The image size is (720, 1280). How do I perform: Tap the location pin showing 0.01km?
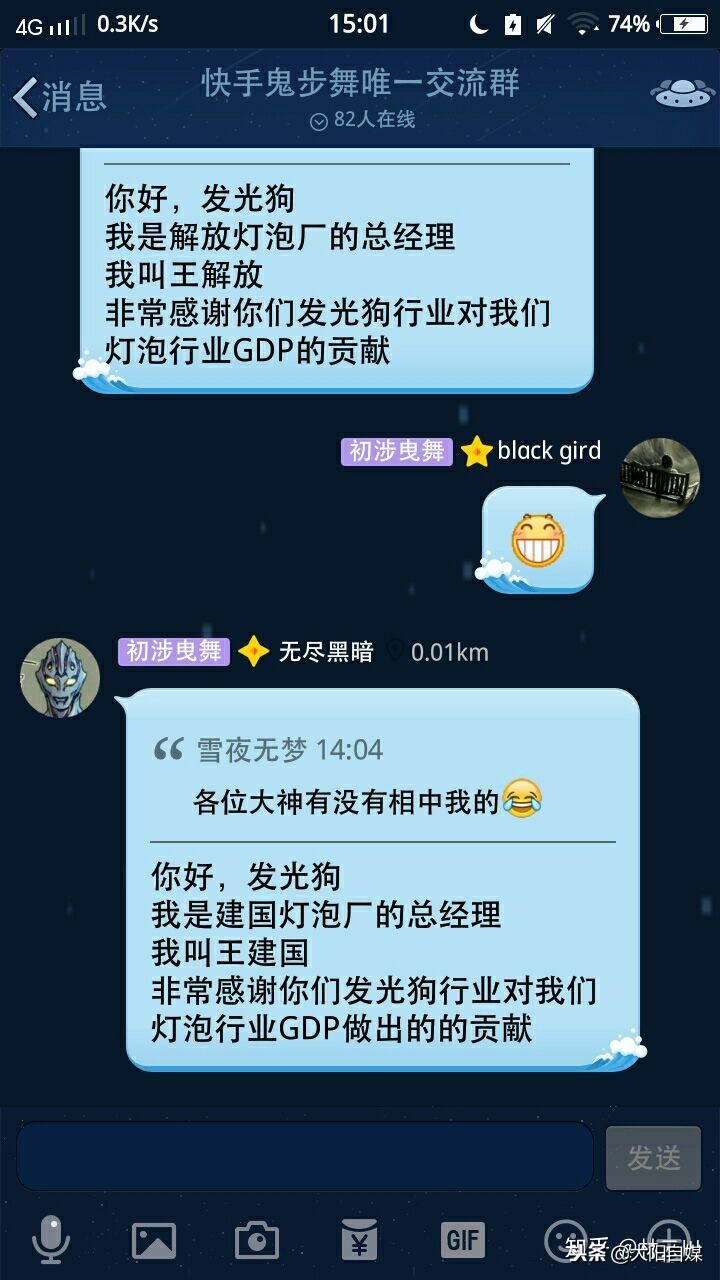click(x=396, y=652)
